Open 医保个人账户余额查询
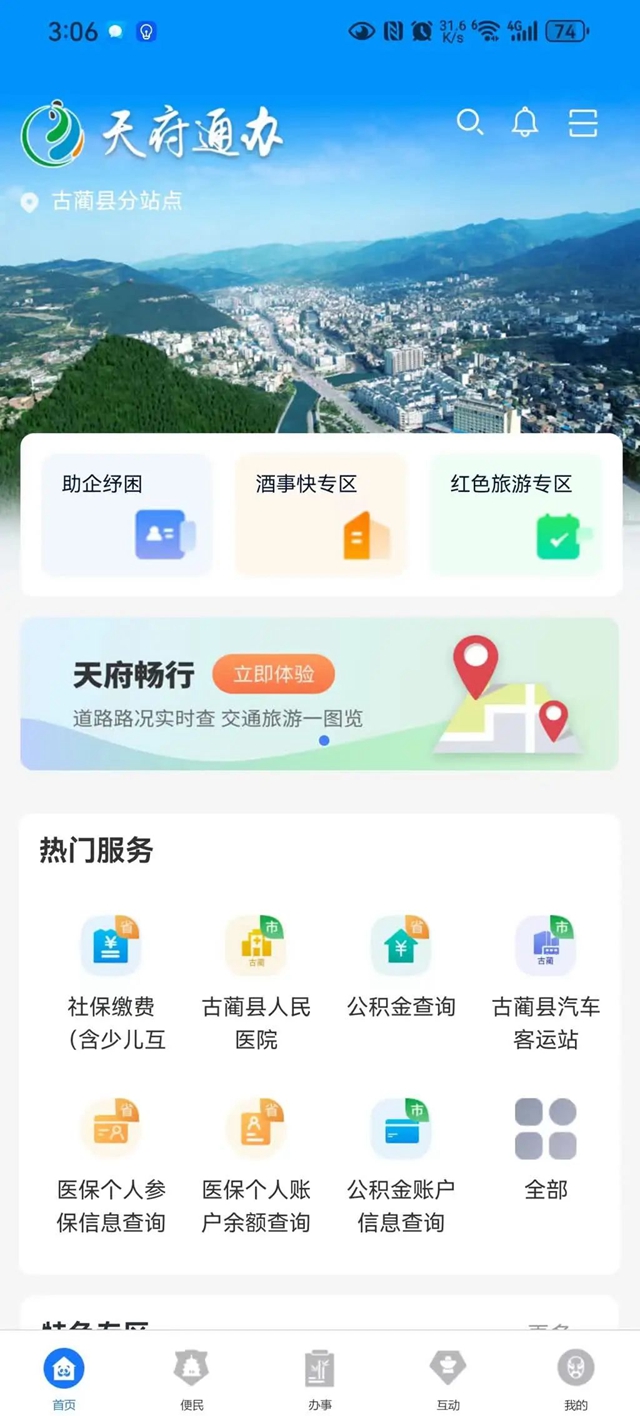Screen dimensions: 640x1416 [256, 1165]
